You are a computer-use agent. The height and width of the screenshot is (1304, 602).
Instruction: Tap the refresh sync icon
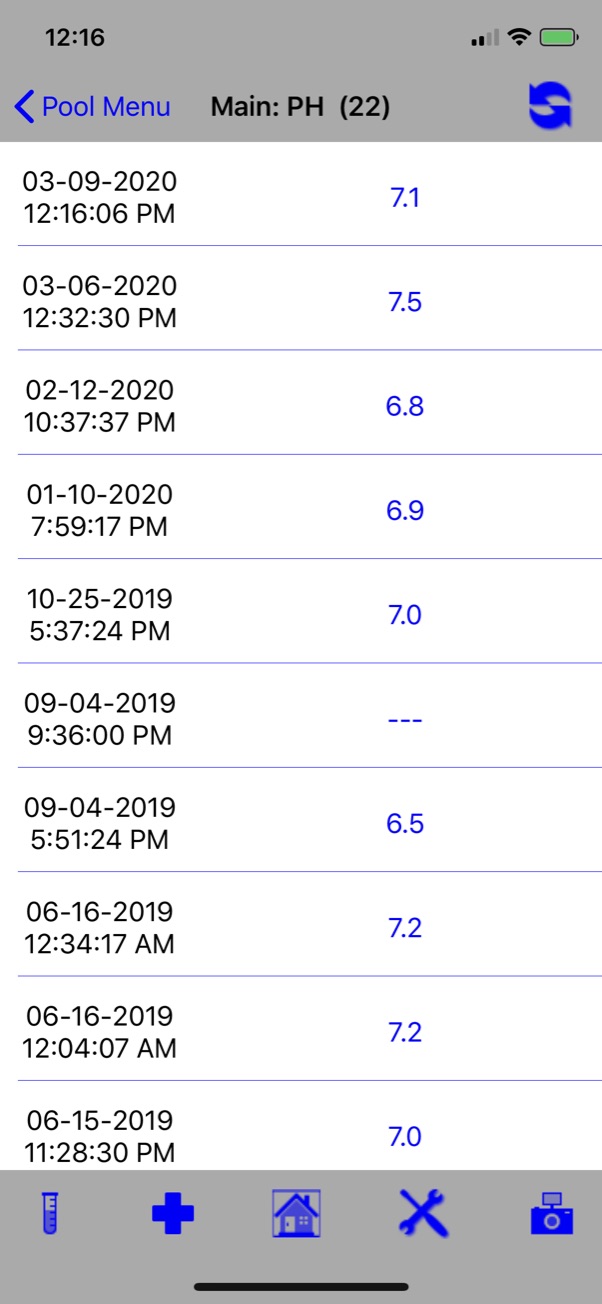coord(550,106)
